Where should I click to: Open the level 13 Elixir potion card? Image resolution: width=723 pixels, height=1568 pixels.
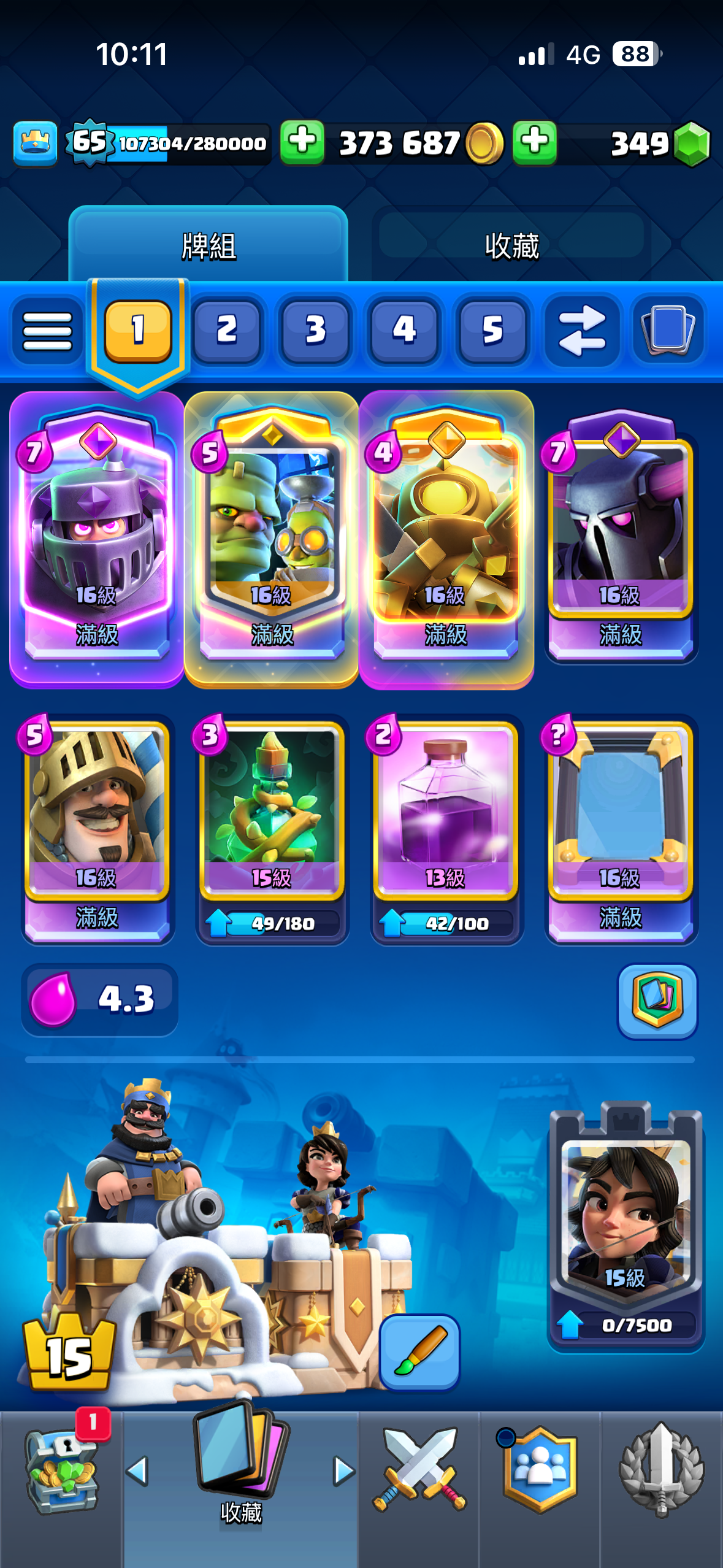coord(446,822)
